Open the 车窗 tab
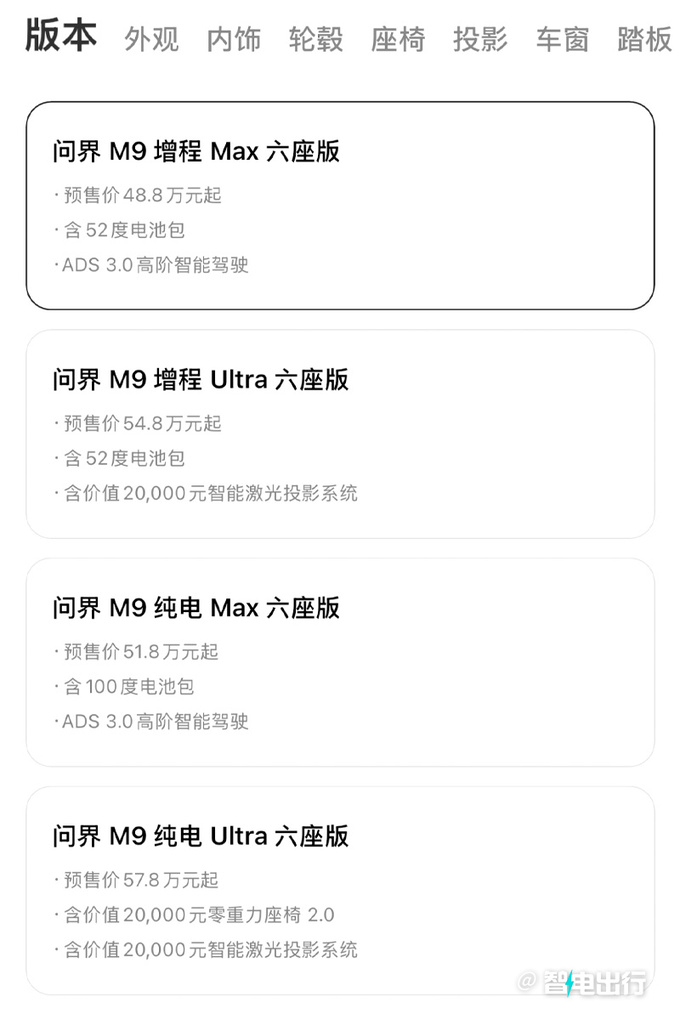Image resolution: width=680 pixels, height=1020 pixels. [562, 39]
